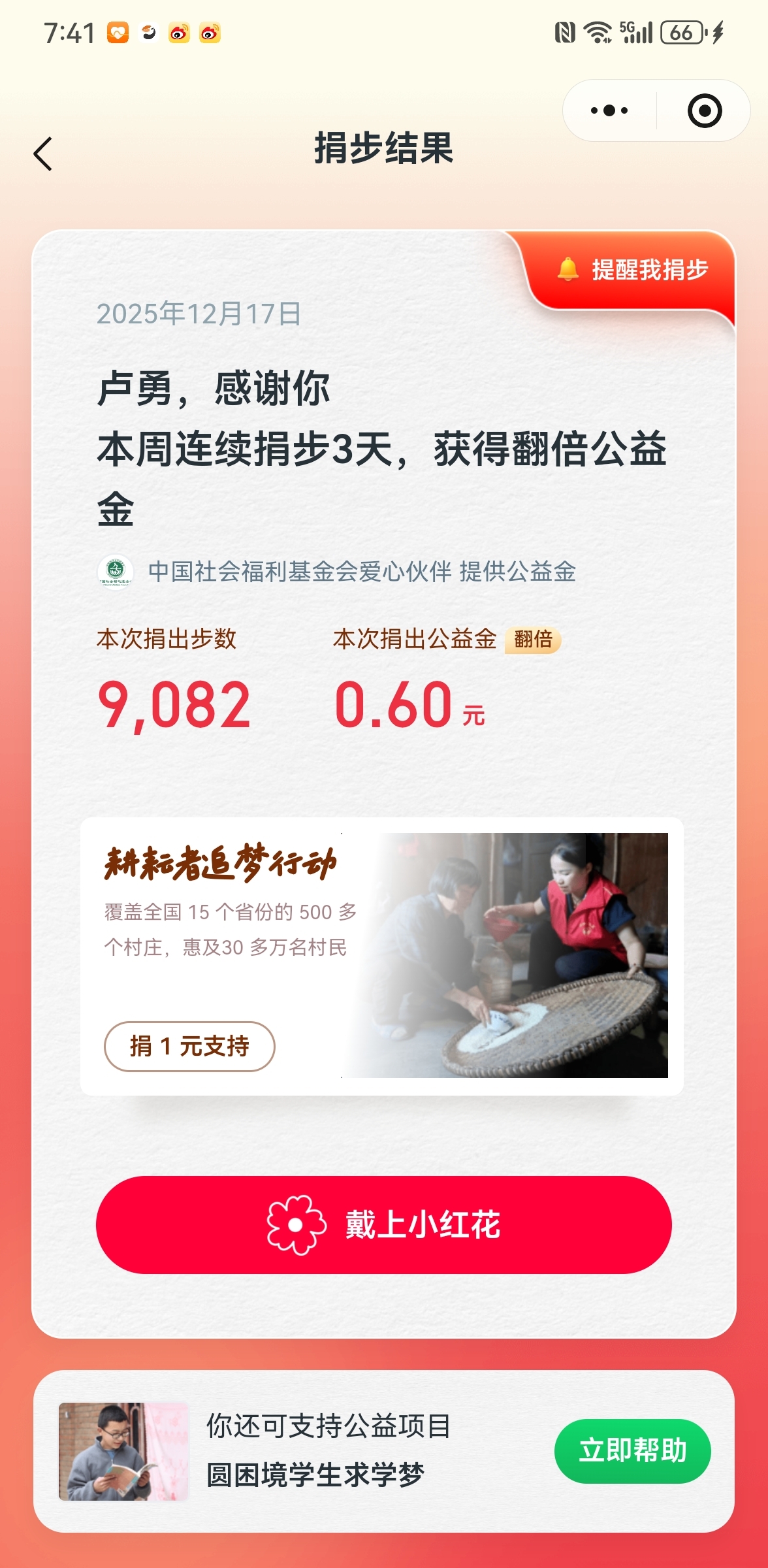
Task: Tap 捐 1 元支持 button
Action: (x=189, y=1046)
